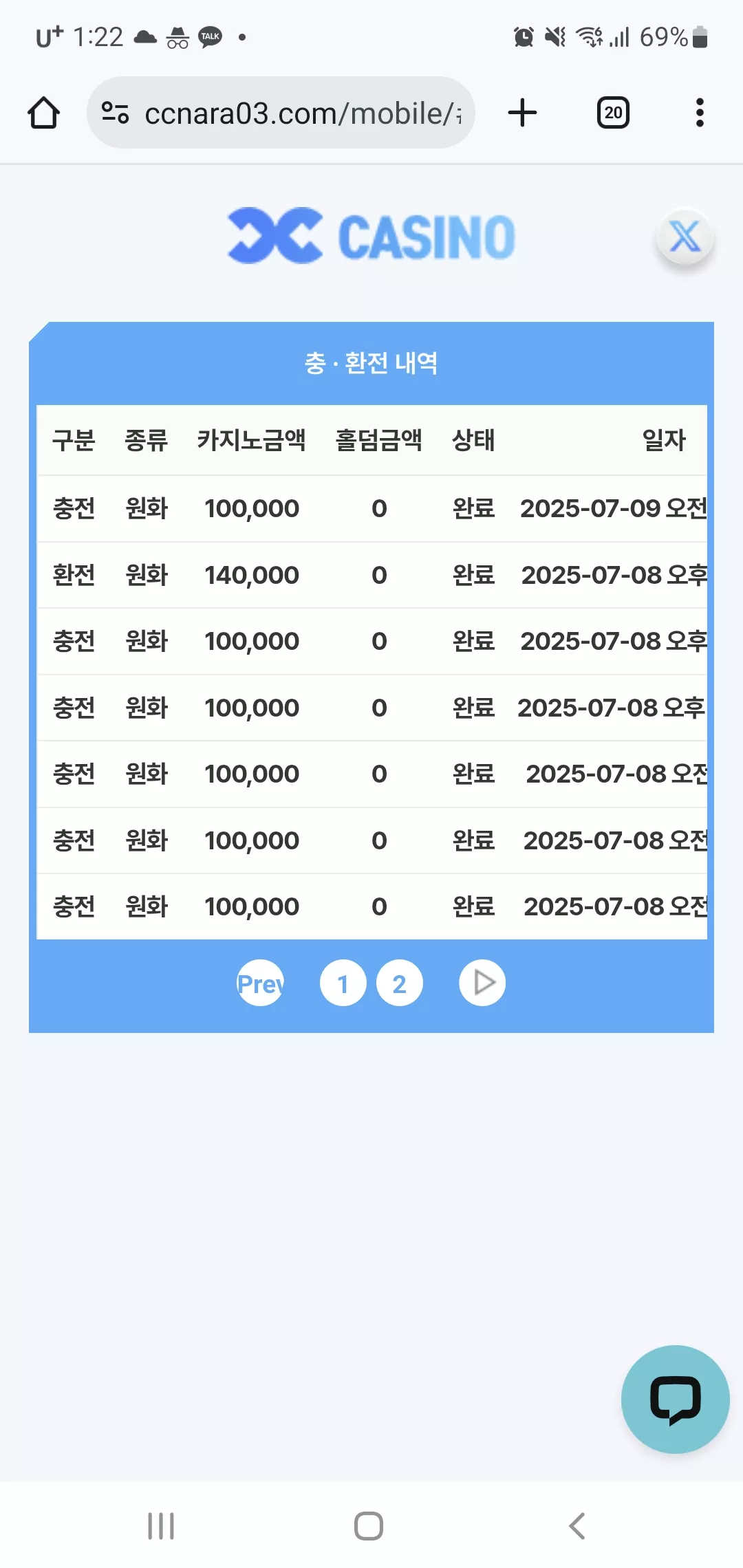Tap the ccnara03.com address bar
This screenshot has height=1568, width=743.
click(281, 113)
